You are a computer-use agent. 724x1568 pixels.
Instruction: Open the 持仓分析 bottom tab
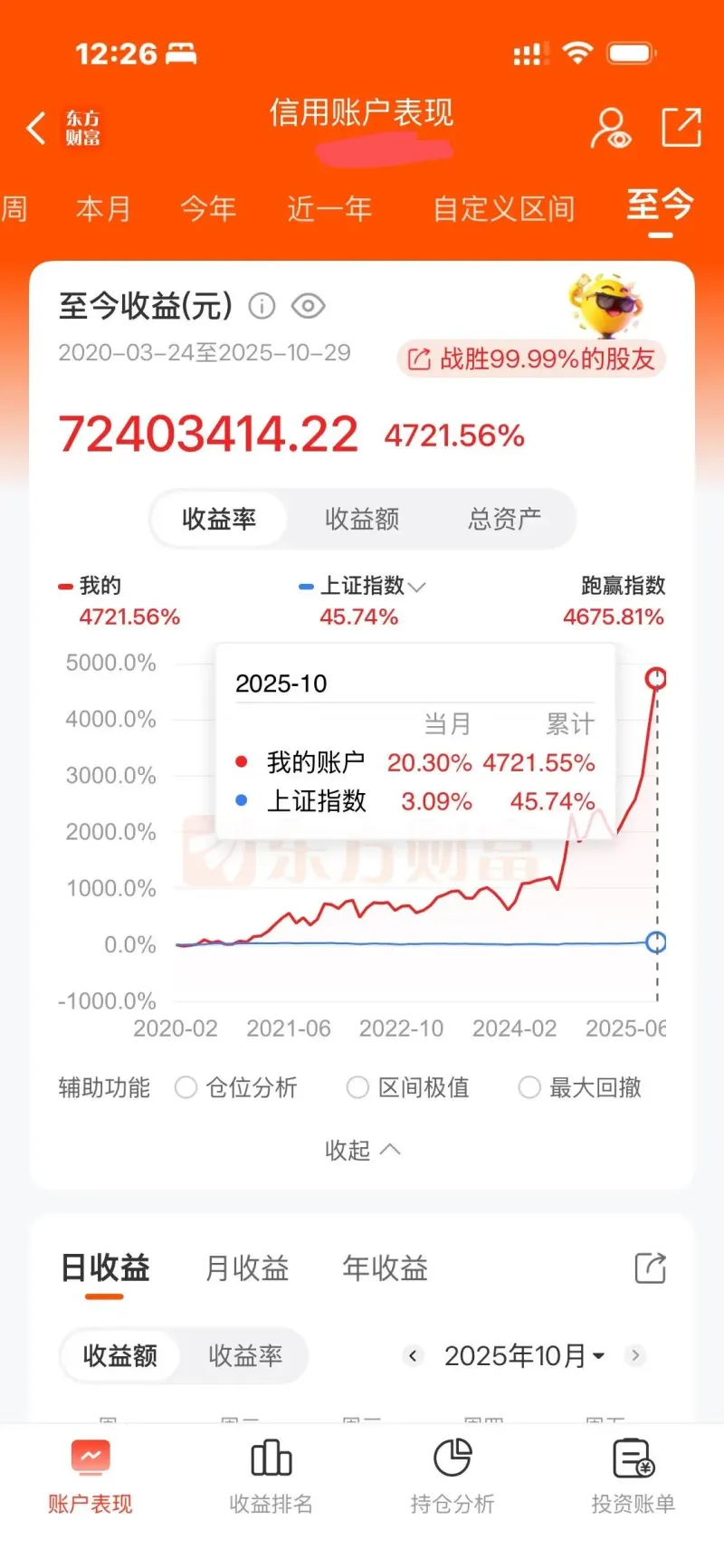tap(452, 1475)
